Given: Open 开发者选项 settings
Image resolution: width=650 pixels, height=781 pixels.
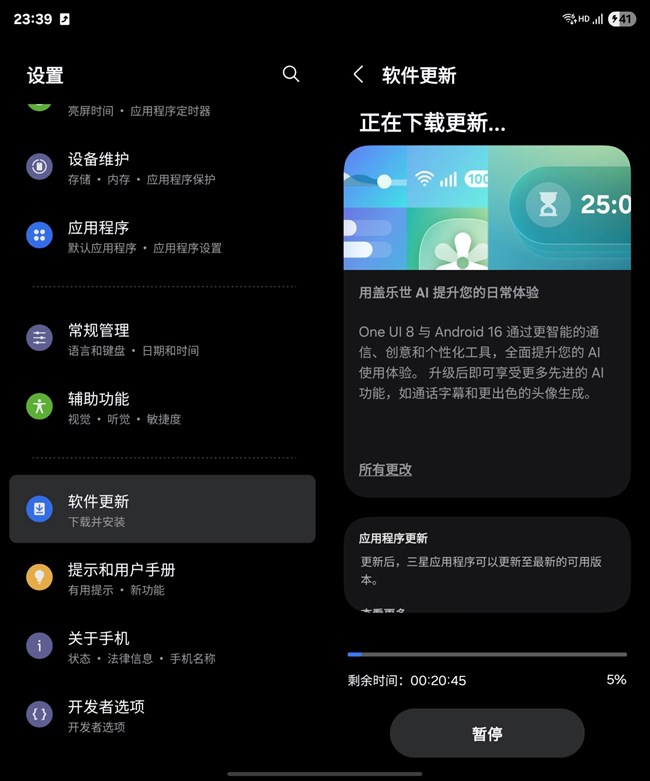Looking at the screenshot, I should pyautogui.click(x=162, y=715).
